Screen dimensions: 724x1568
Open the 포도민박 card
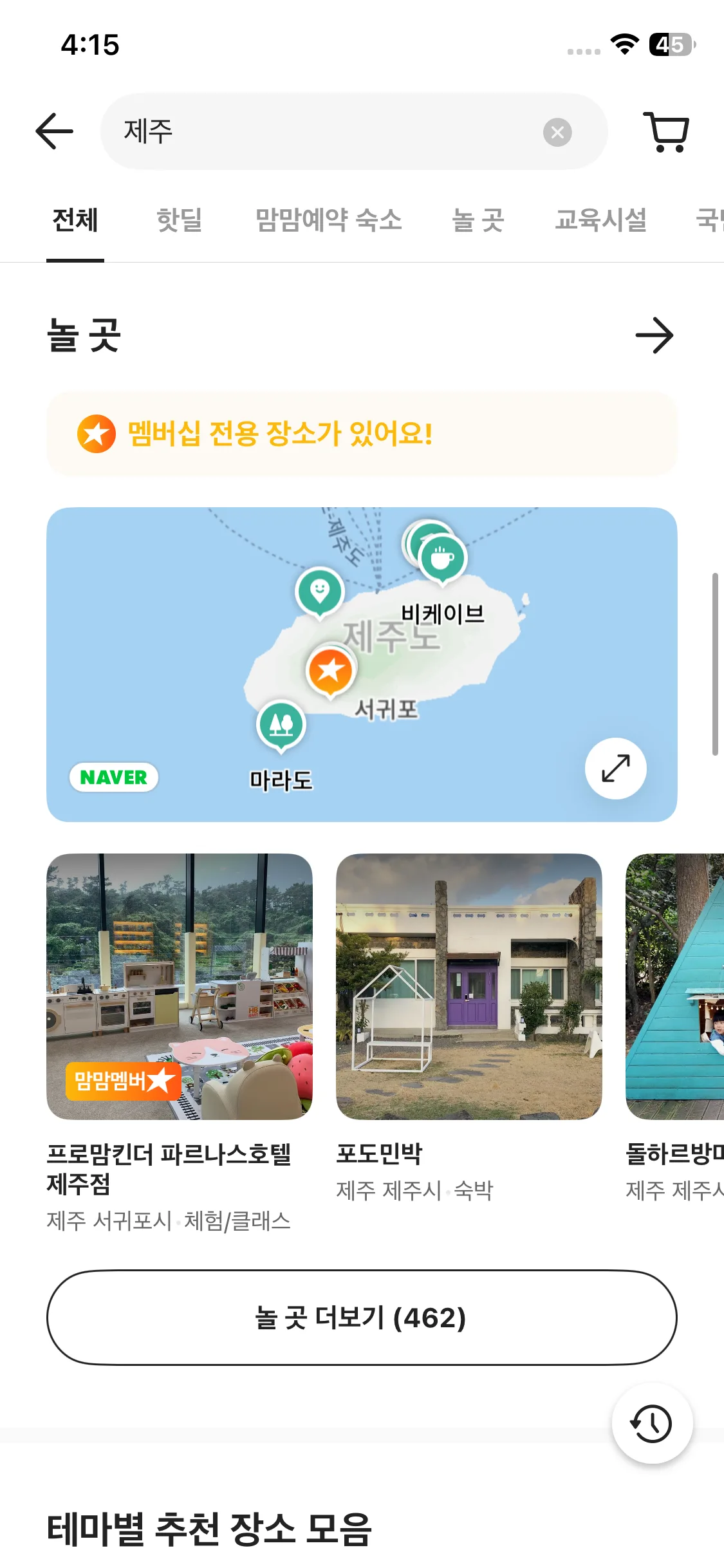click(x=469, y=1029)
